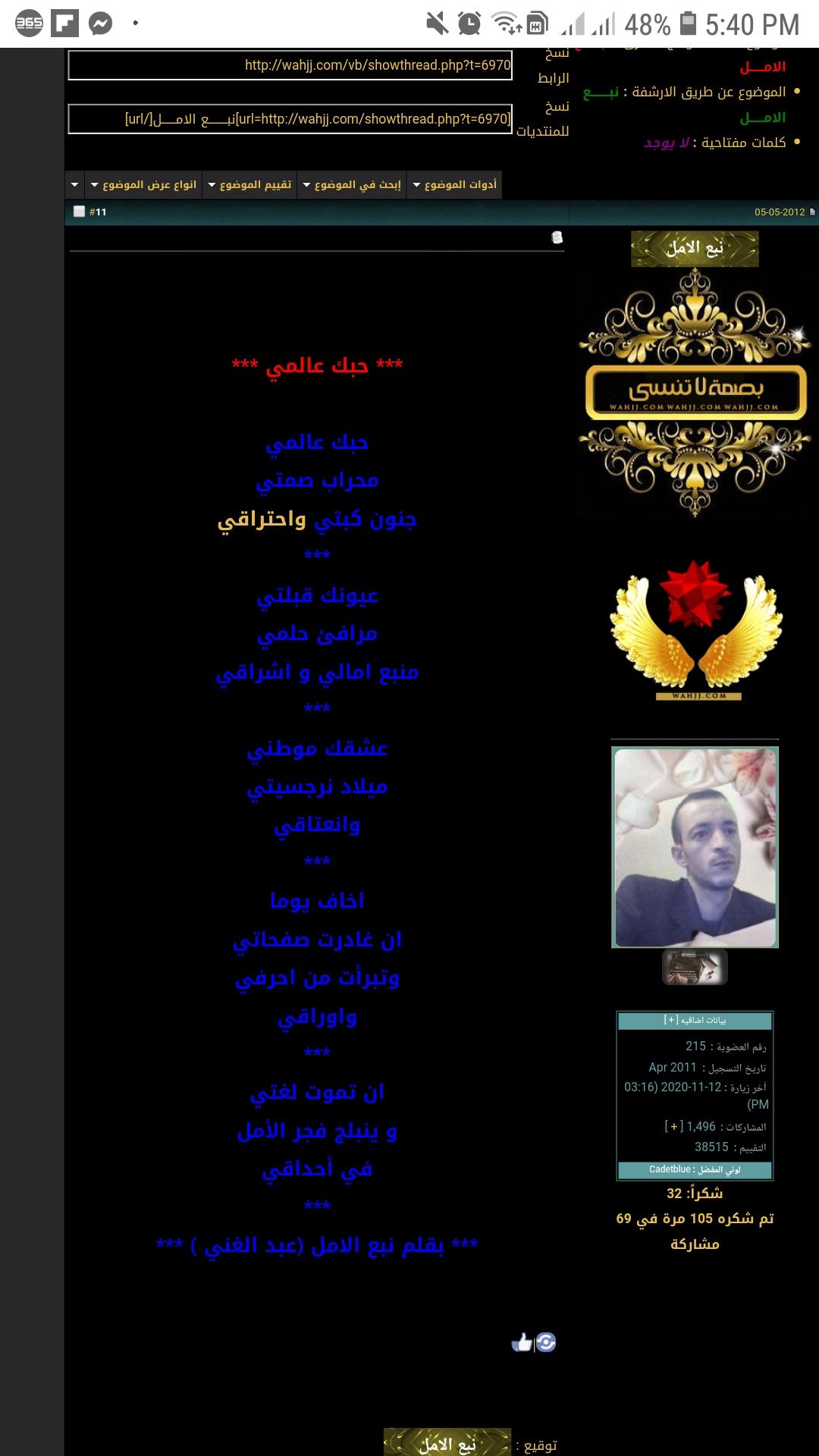Expand the تقييم الموضوع menu
Viewport: 819px width, 1456px height.
pos(249,184)
